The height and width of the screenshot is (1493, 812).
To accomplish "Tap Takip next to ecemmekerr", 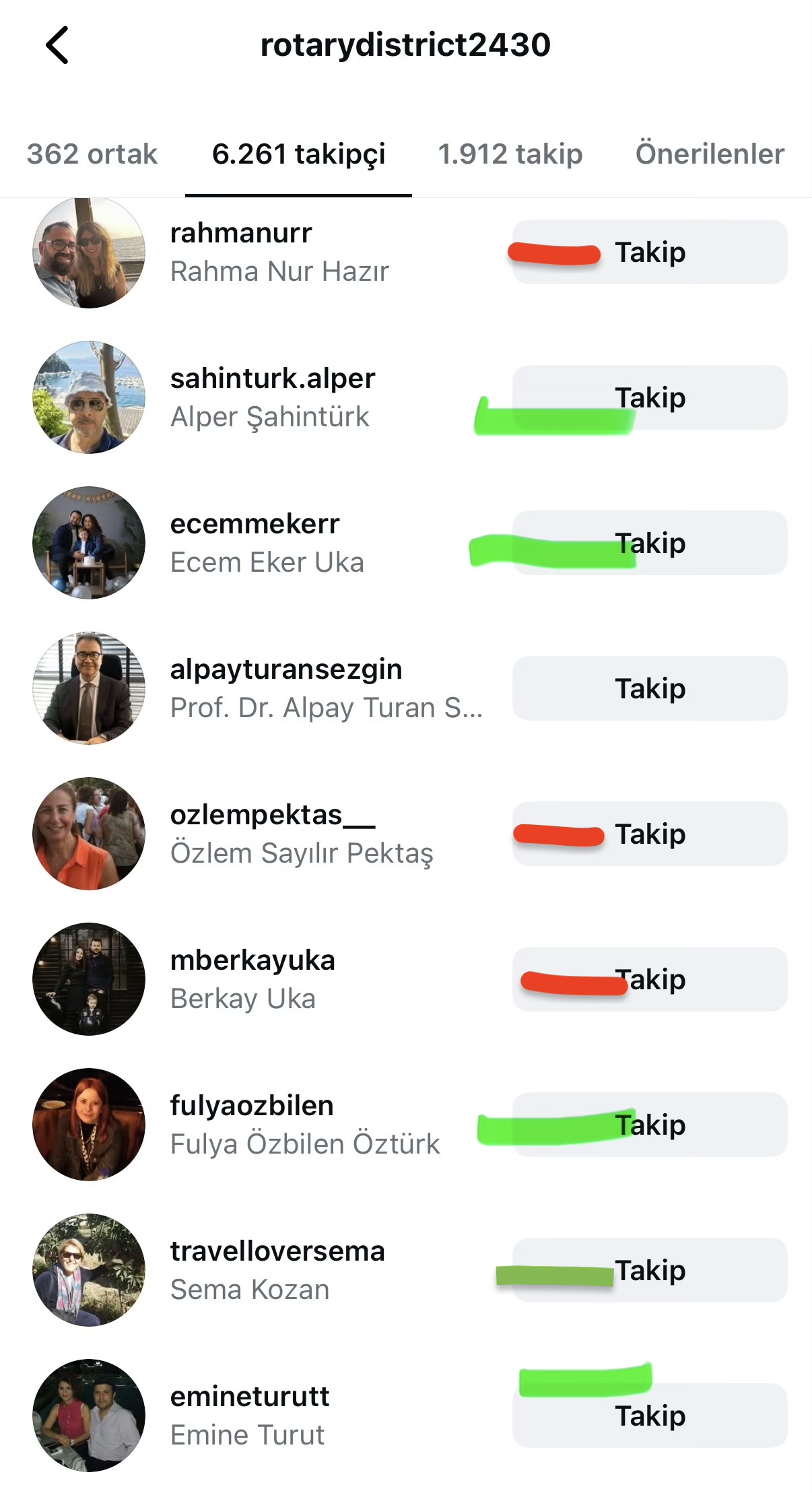I will [650, 543].
